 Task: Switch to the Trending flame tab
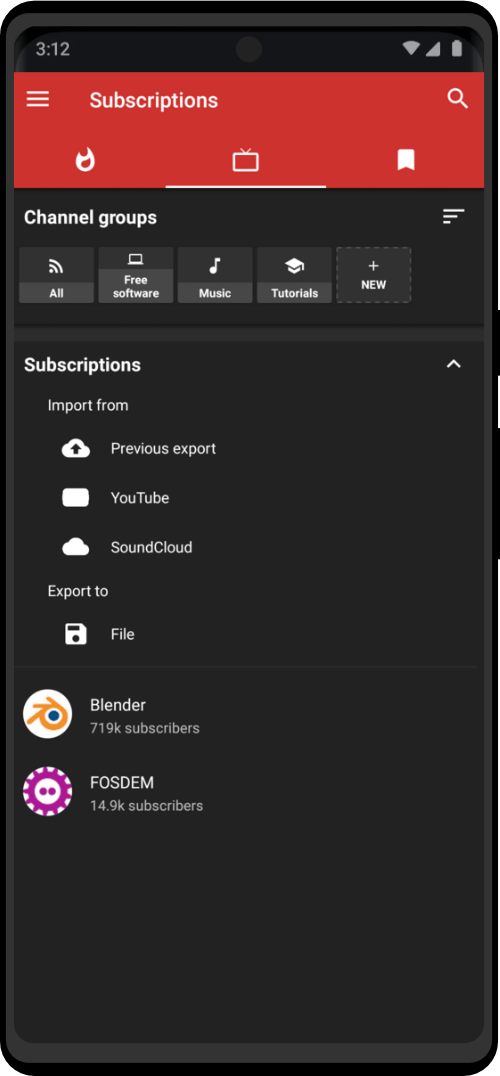85,161
